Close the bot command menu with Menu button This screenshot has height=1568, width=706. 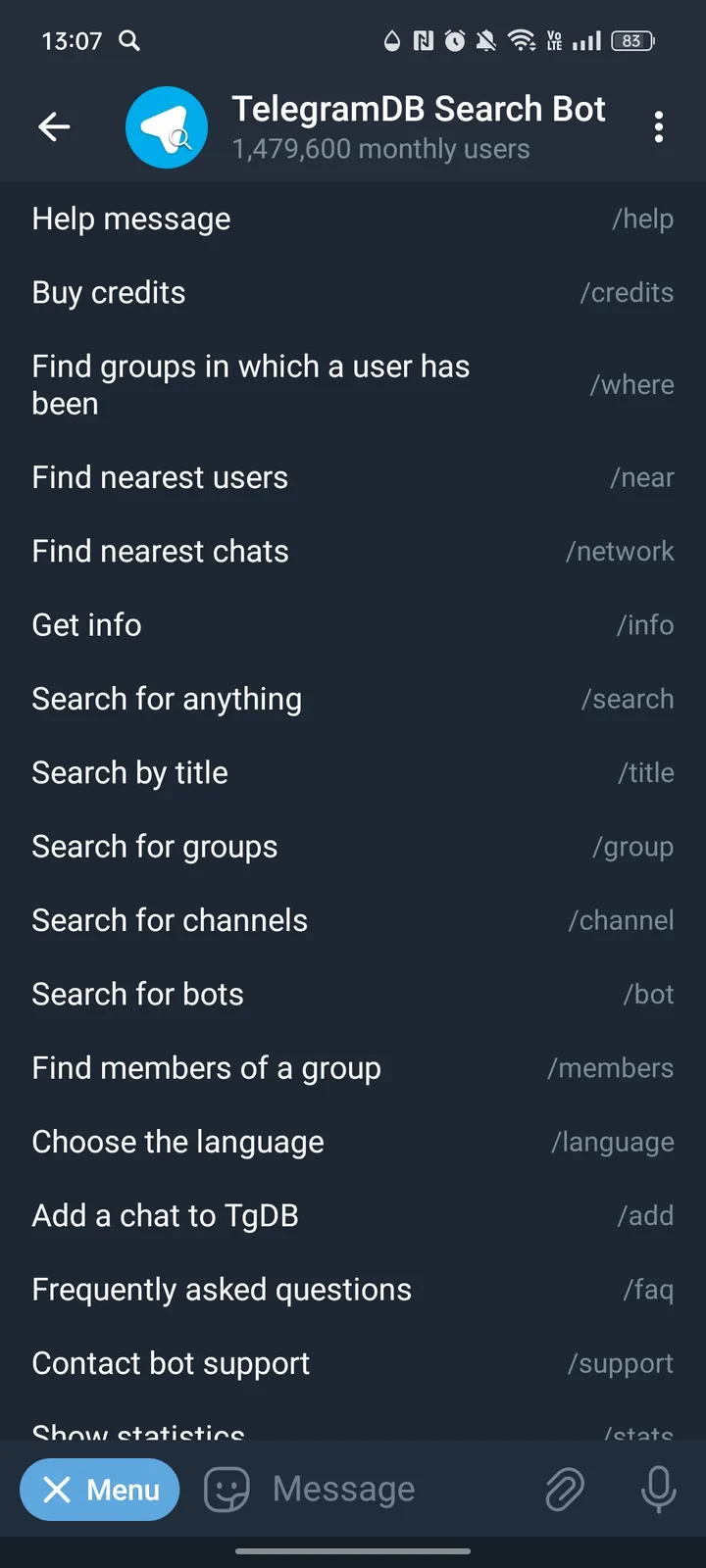pos(99,1490)
